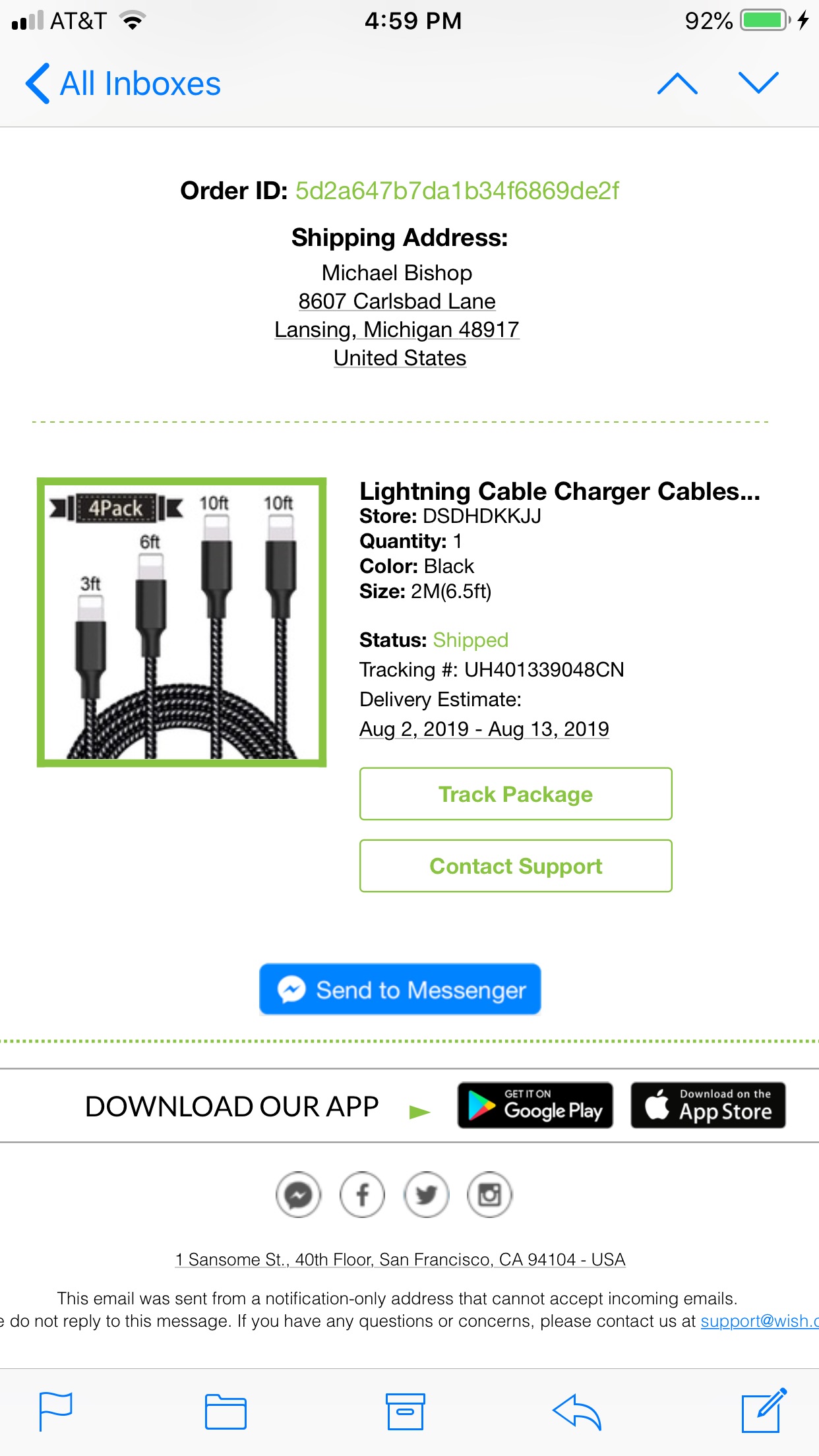Tap the Track Package button
This screenshot has height=1456, width=819.
(516, 794)
